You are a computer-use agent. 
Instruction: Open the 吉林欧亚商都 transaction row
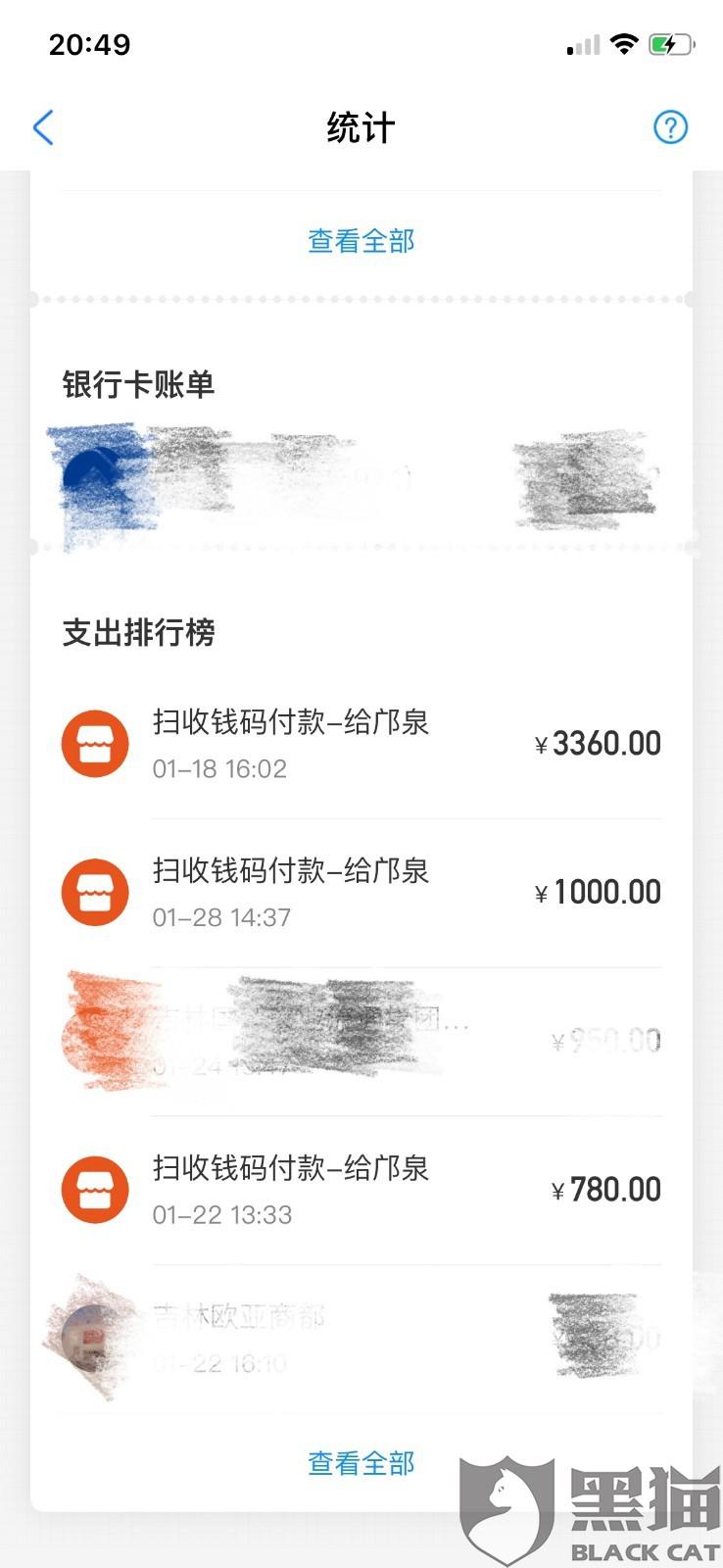point(361,1337)
